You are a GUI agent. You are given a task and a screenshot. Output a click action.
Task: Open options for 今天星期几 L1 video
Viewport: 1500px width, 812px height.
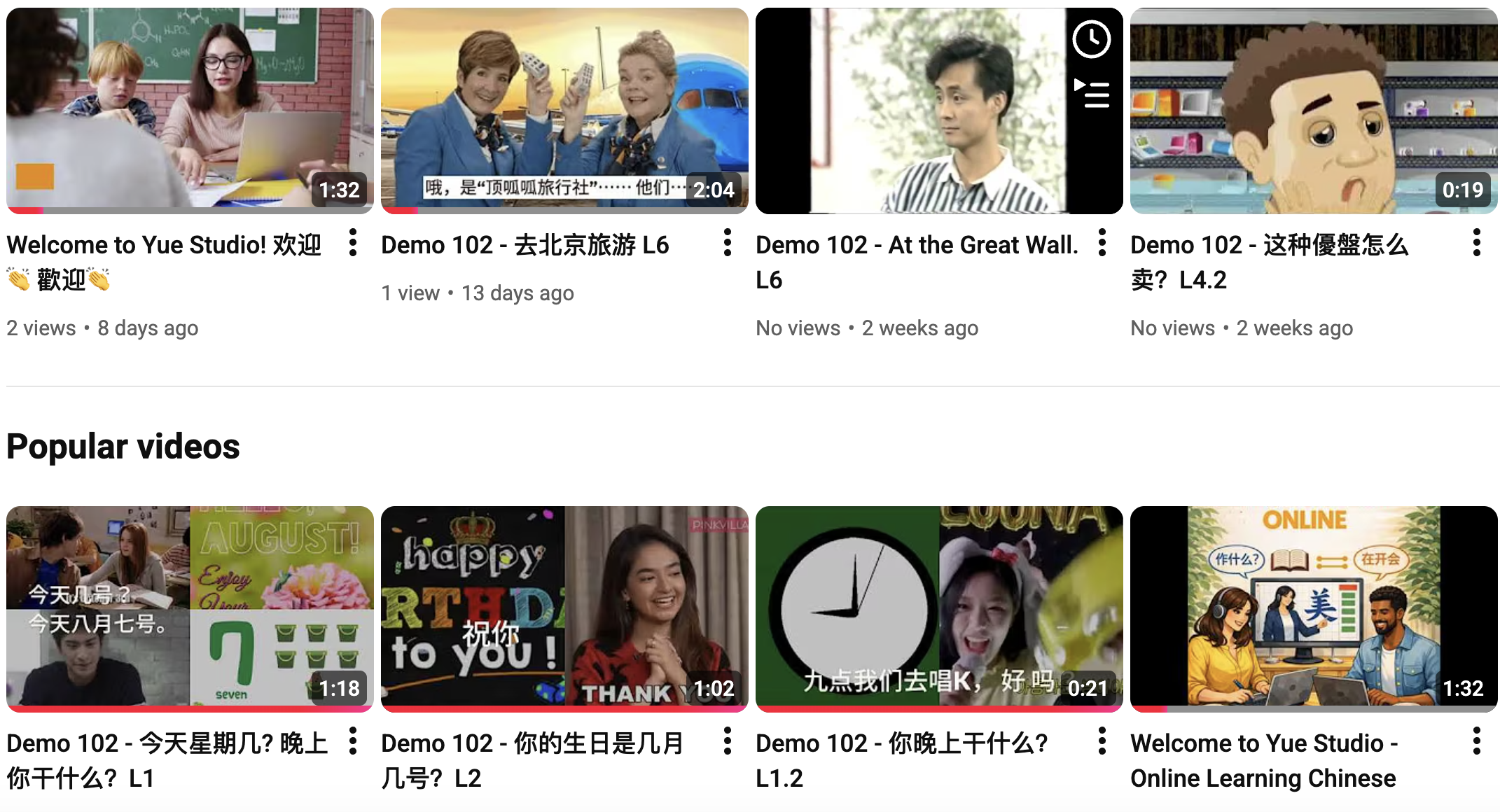click(x=353, y=741)
